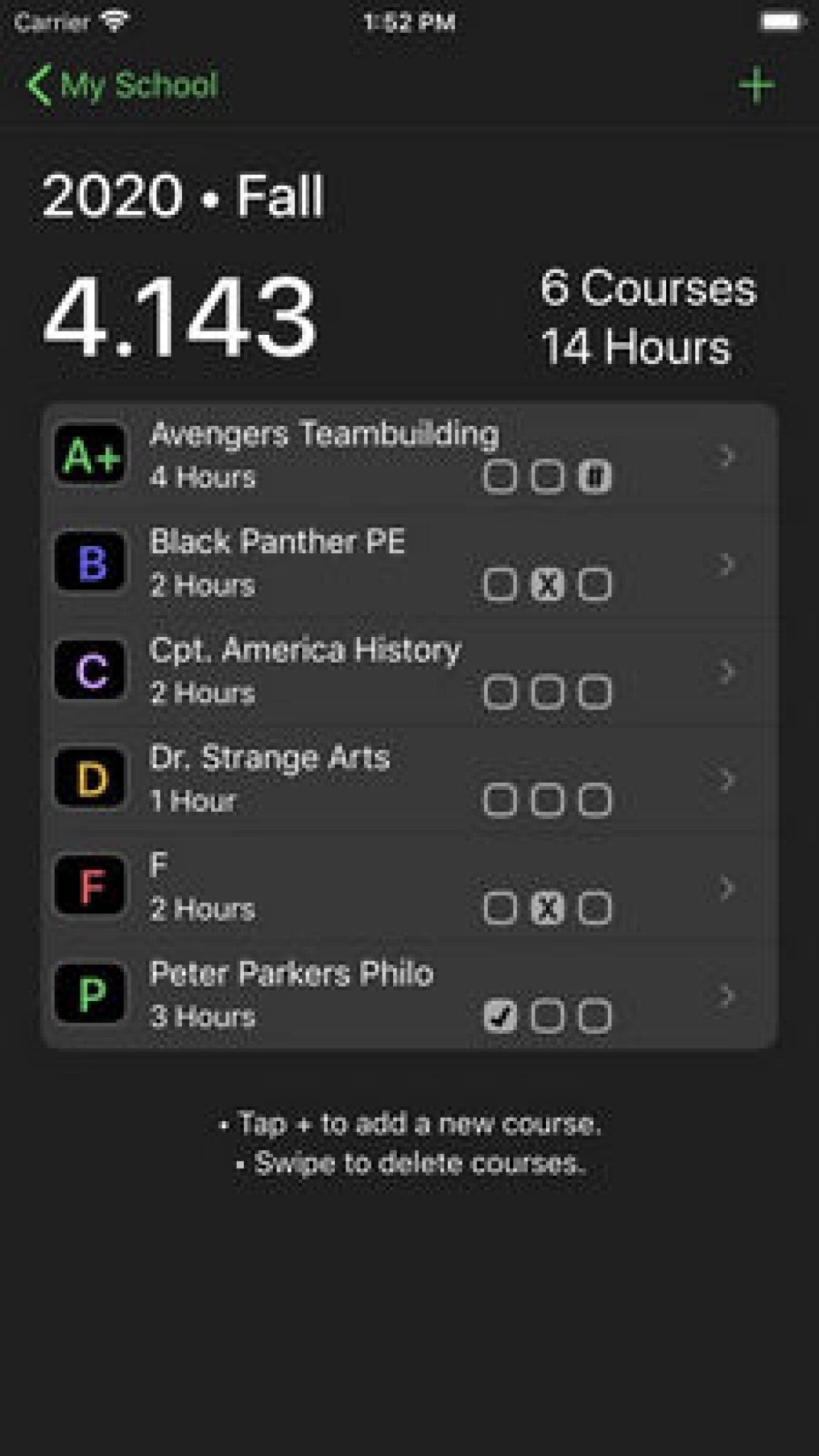Toggle the X-marked checkbox on the F course
The image size is (819, 1456).
click(547, 909)
